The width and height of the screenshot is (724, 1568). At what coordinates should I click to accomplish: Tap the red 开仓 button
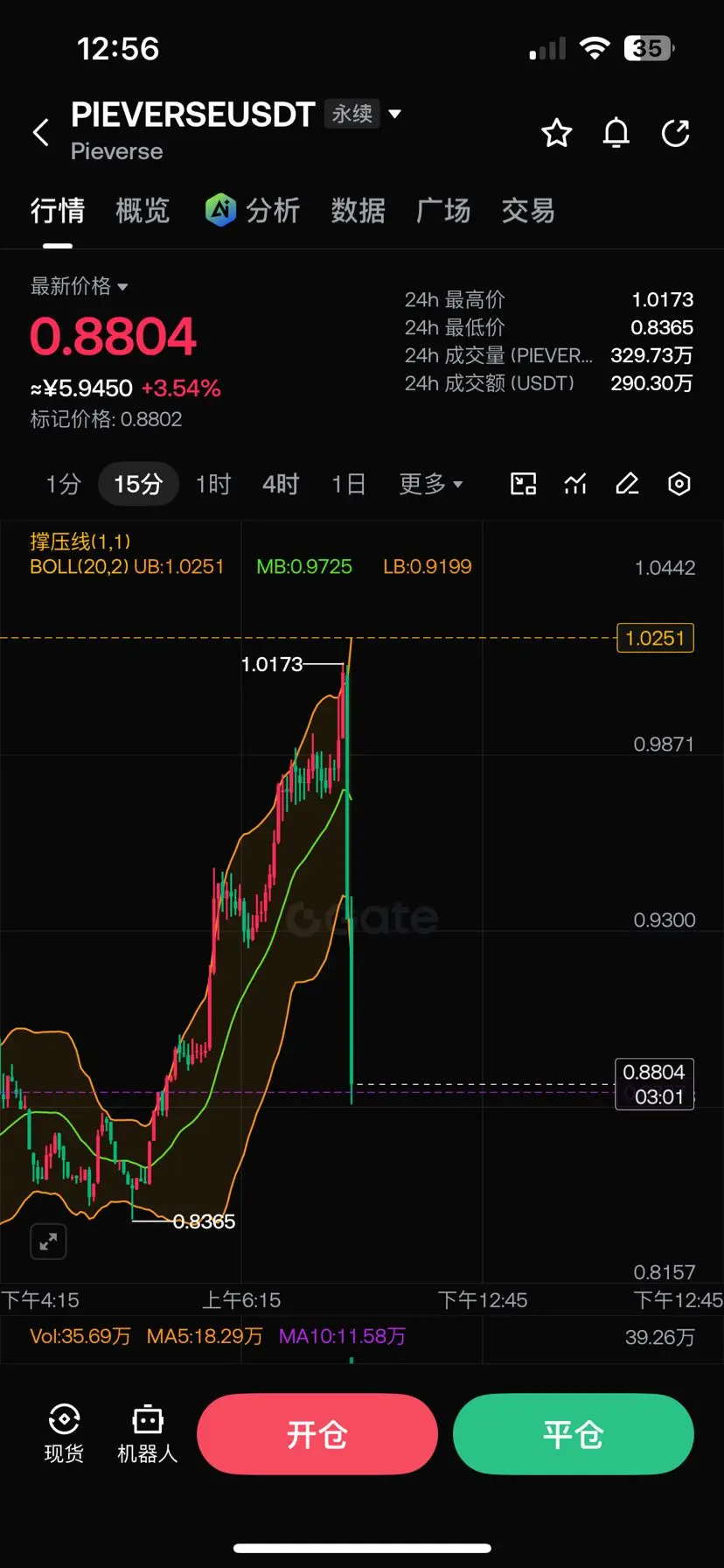(x=317, y=1434)
